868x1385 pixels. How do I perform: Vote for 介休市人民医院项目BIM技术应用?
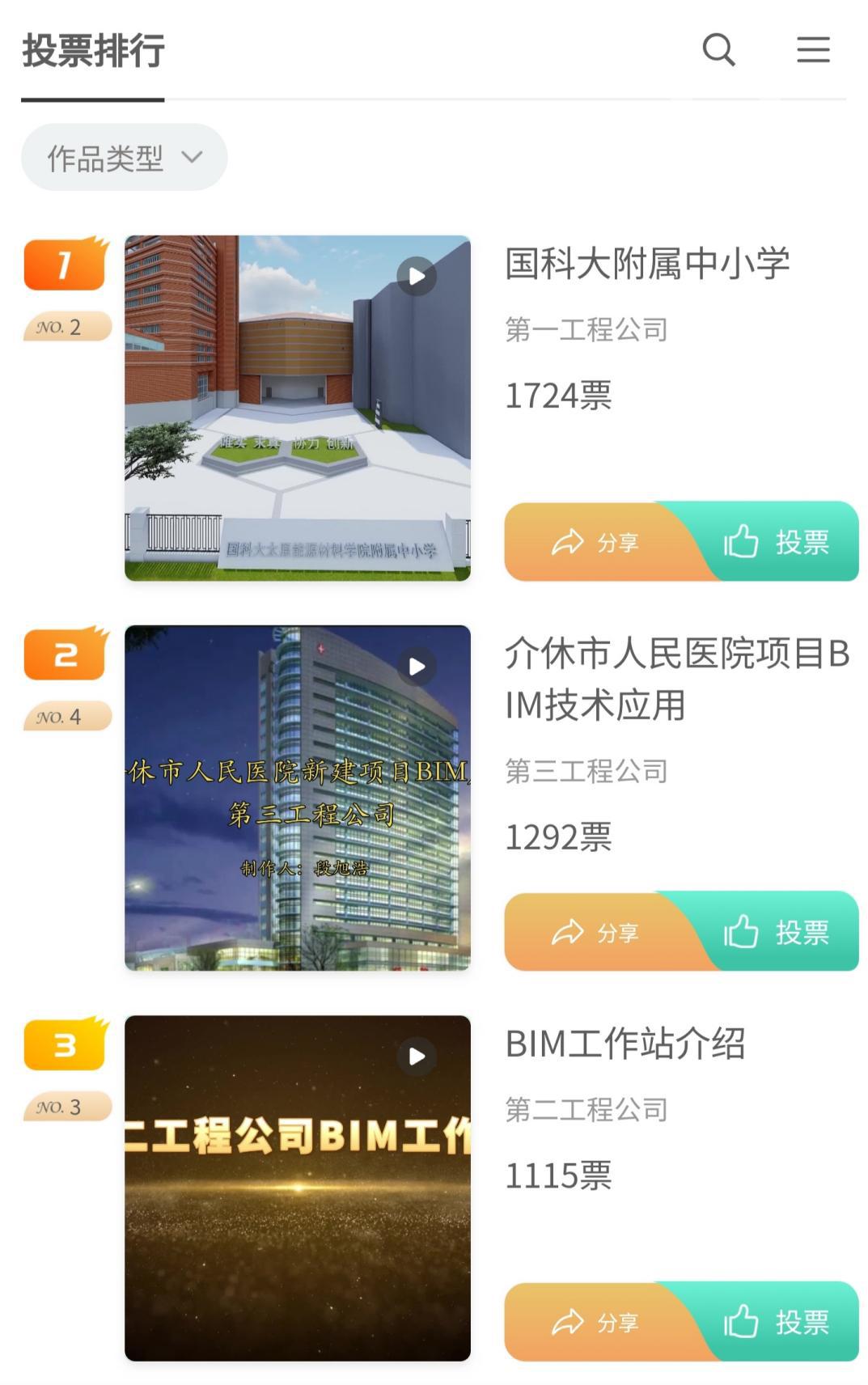[x=777, y=932]
